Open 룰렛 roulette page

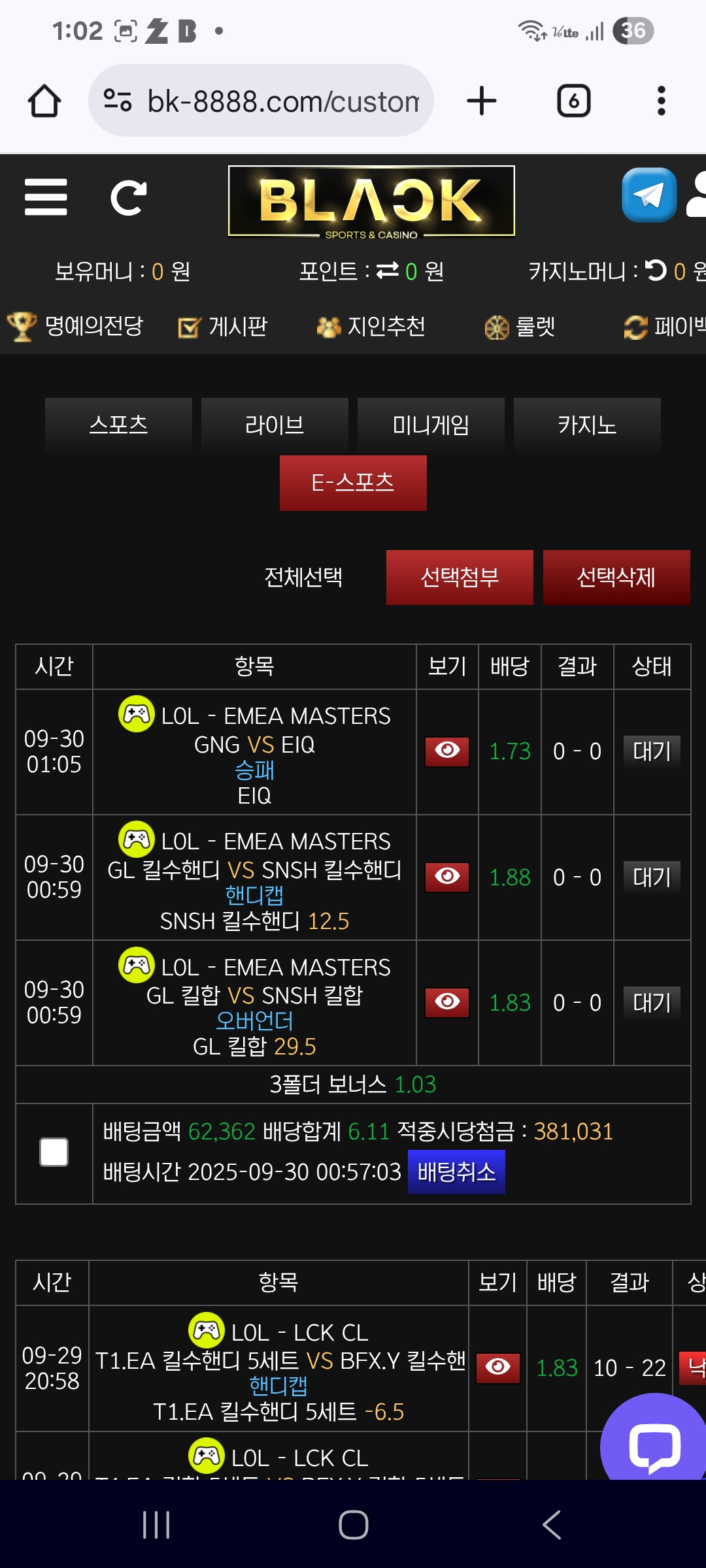coord(520,326)
